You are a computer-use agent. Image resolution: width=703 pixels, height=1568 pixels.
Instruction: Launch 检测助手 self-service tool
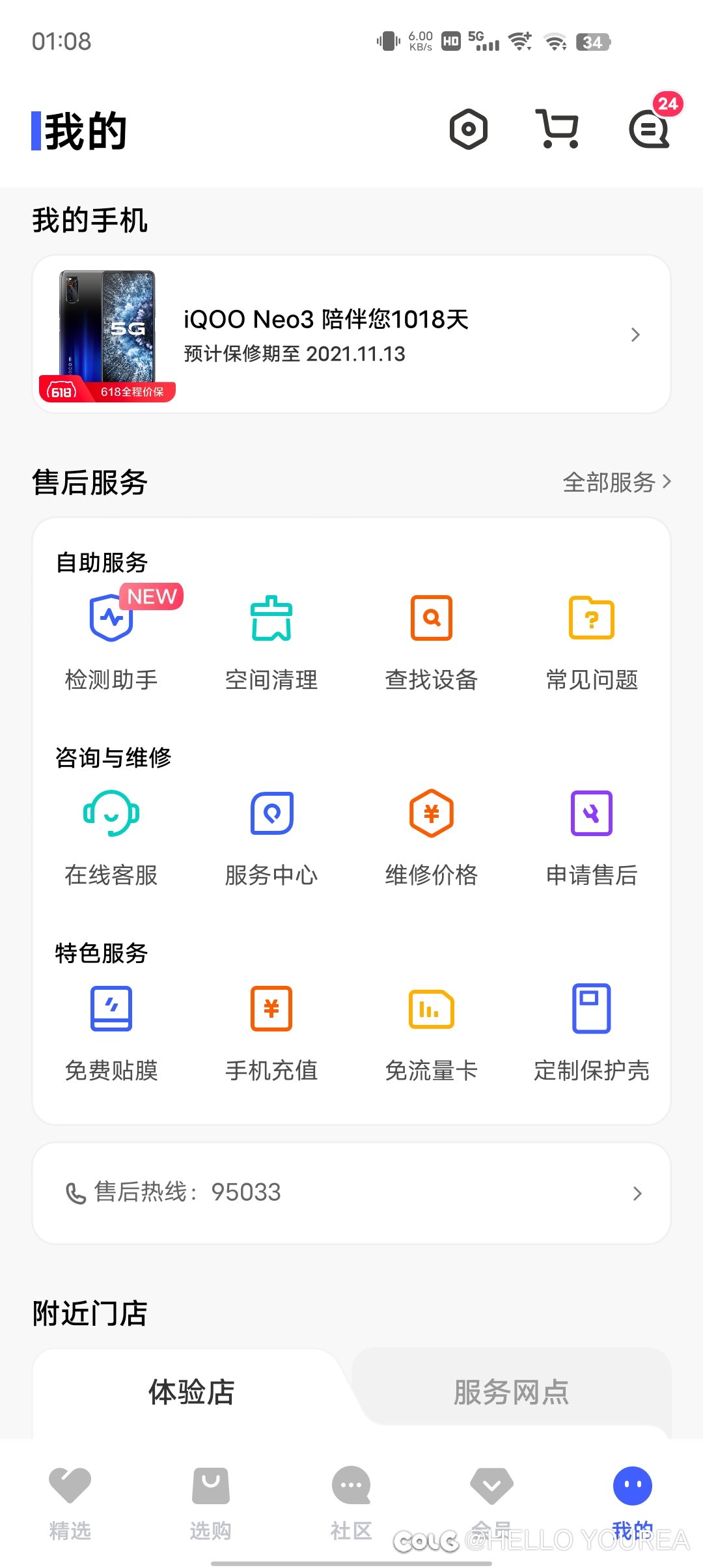(111, 641)
